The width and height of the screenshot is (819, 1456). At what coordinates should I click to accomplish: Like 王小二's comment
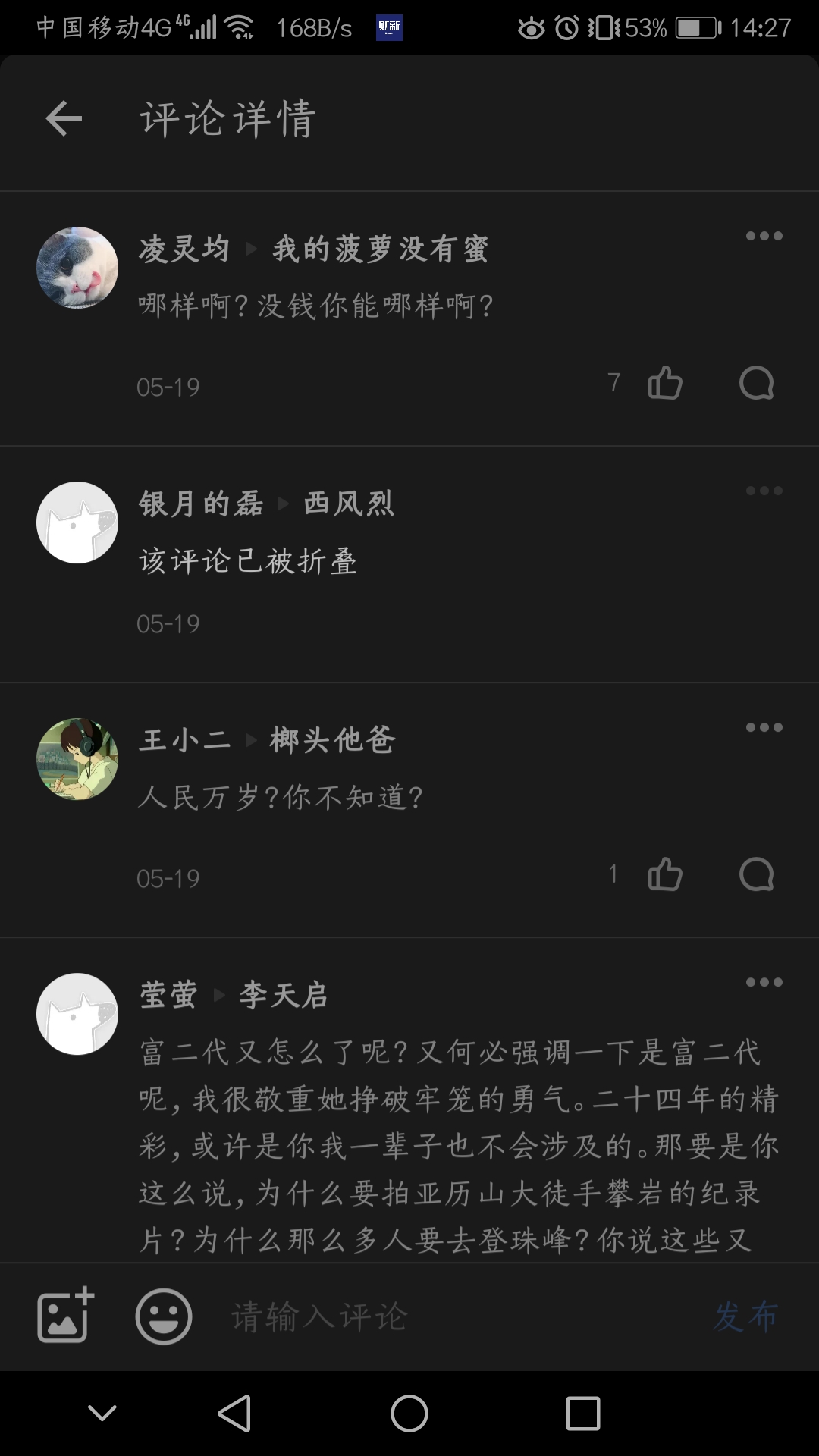click(665, 874)
